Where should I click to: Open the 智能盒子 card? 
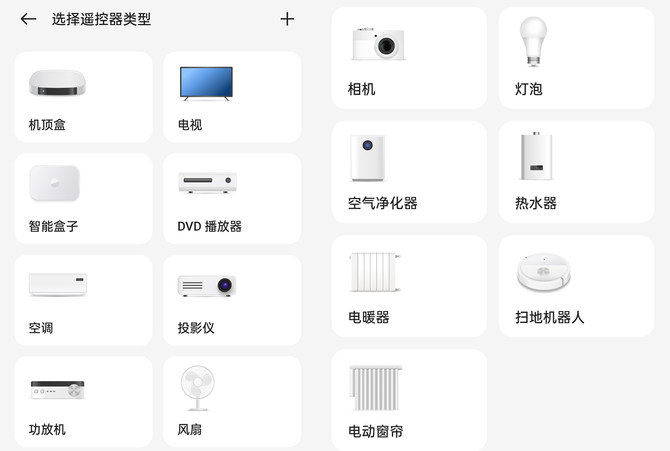[83, 198]
